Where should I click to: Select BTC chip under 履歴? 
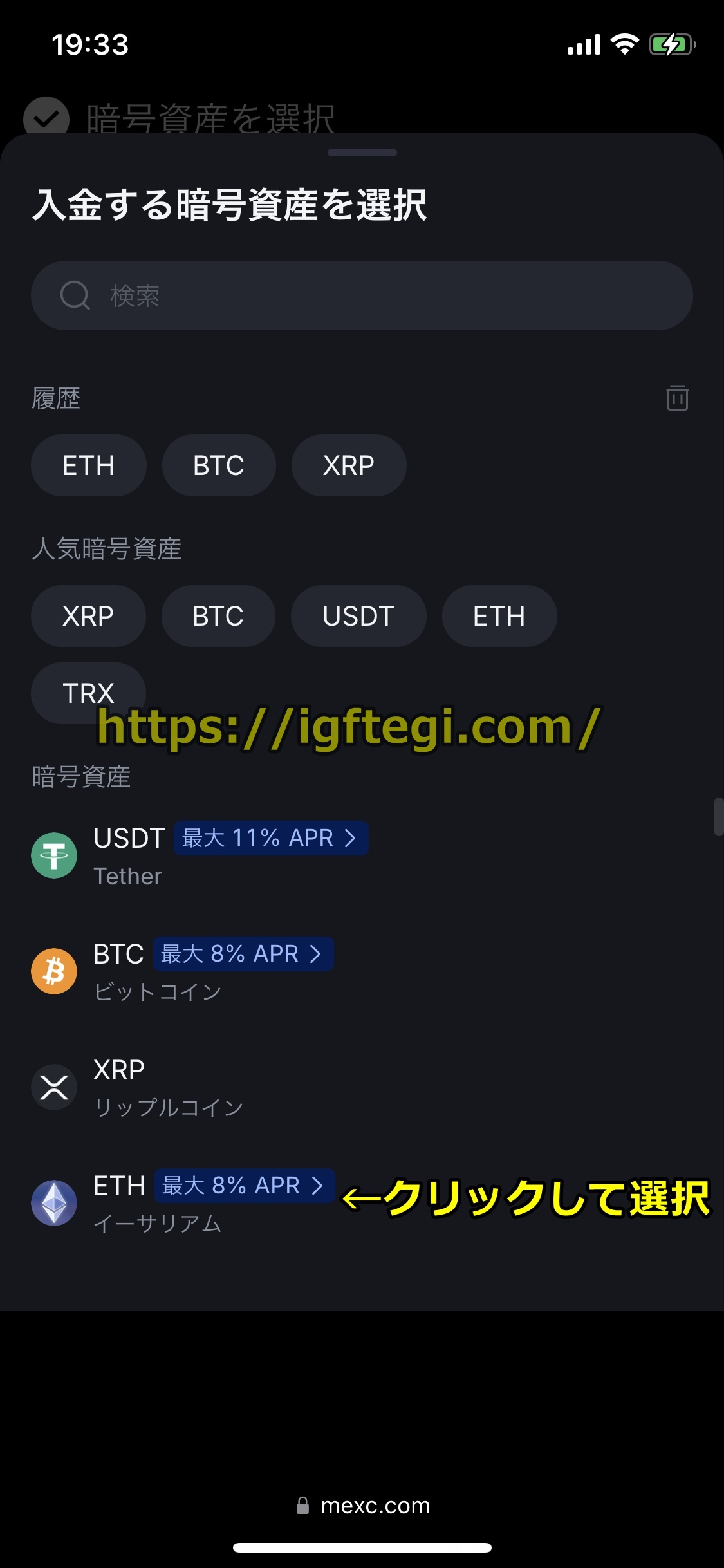click(219, 465)
